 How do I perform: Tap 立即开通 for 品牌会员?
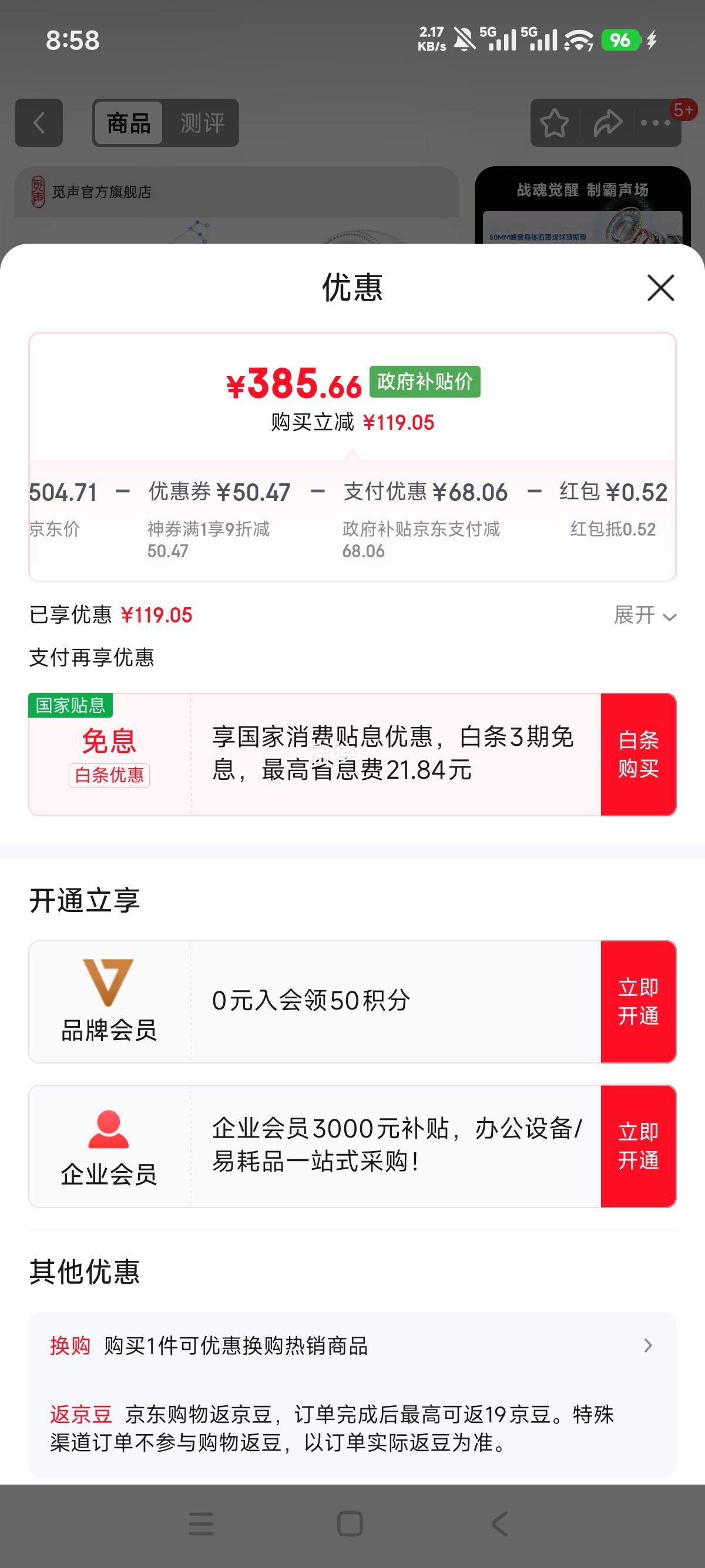(x=638, y=1001)
